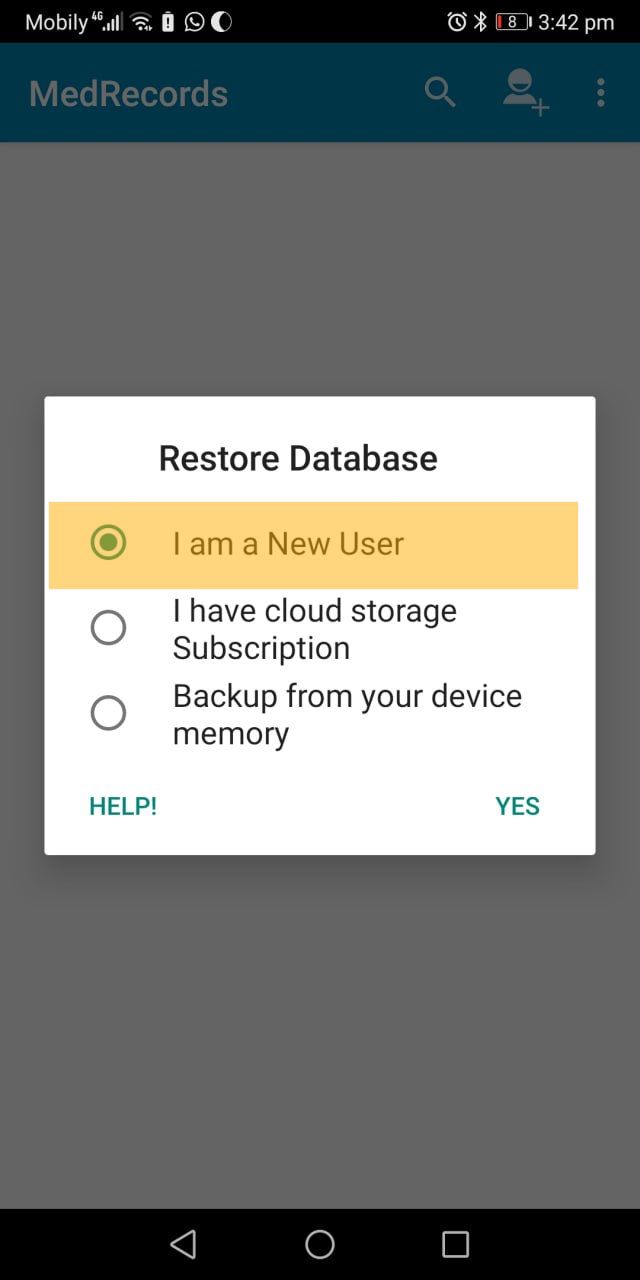The height and width of the screenshot is (1280, 640).
Task: Open the search icon in MedRecords
Action: (440, 92)
